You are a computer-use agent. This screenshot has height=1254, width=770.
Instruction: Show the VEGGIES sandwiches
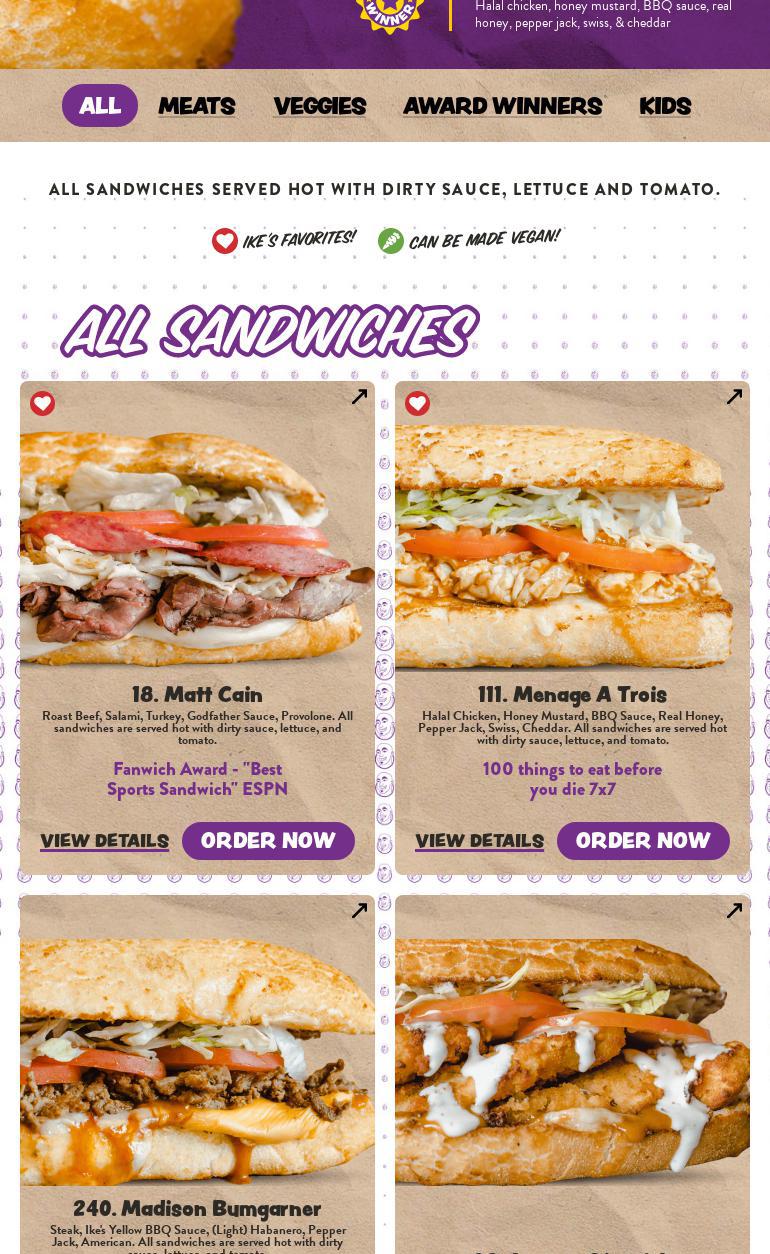pos(320,106)
